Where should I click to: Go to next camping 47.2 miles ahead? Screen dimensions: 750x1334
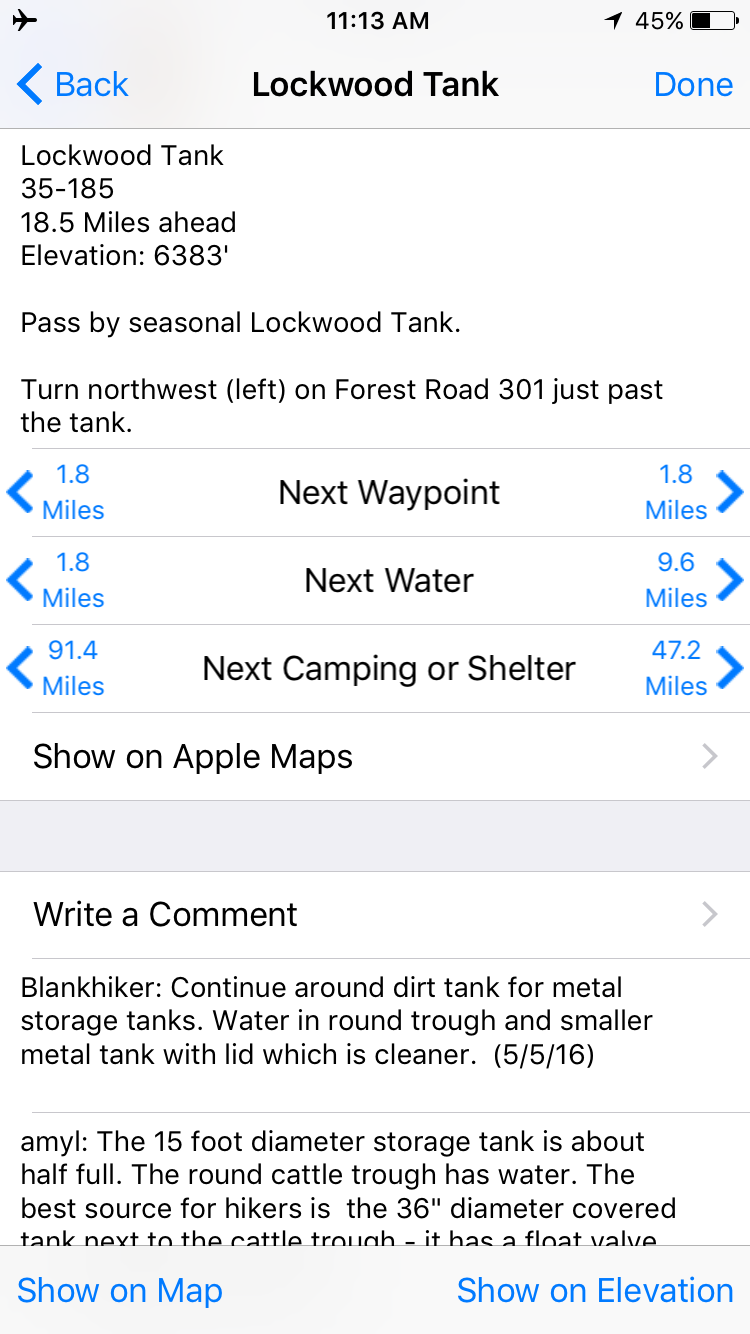[x=695, y=668]
